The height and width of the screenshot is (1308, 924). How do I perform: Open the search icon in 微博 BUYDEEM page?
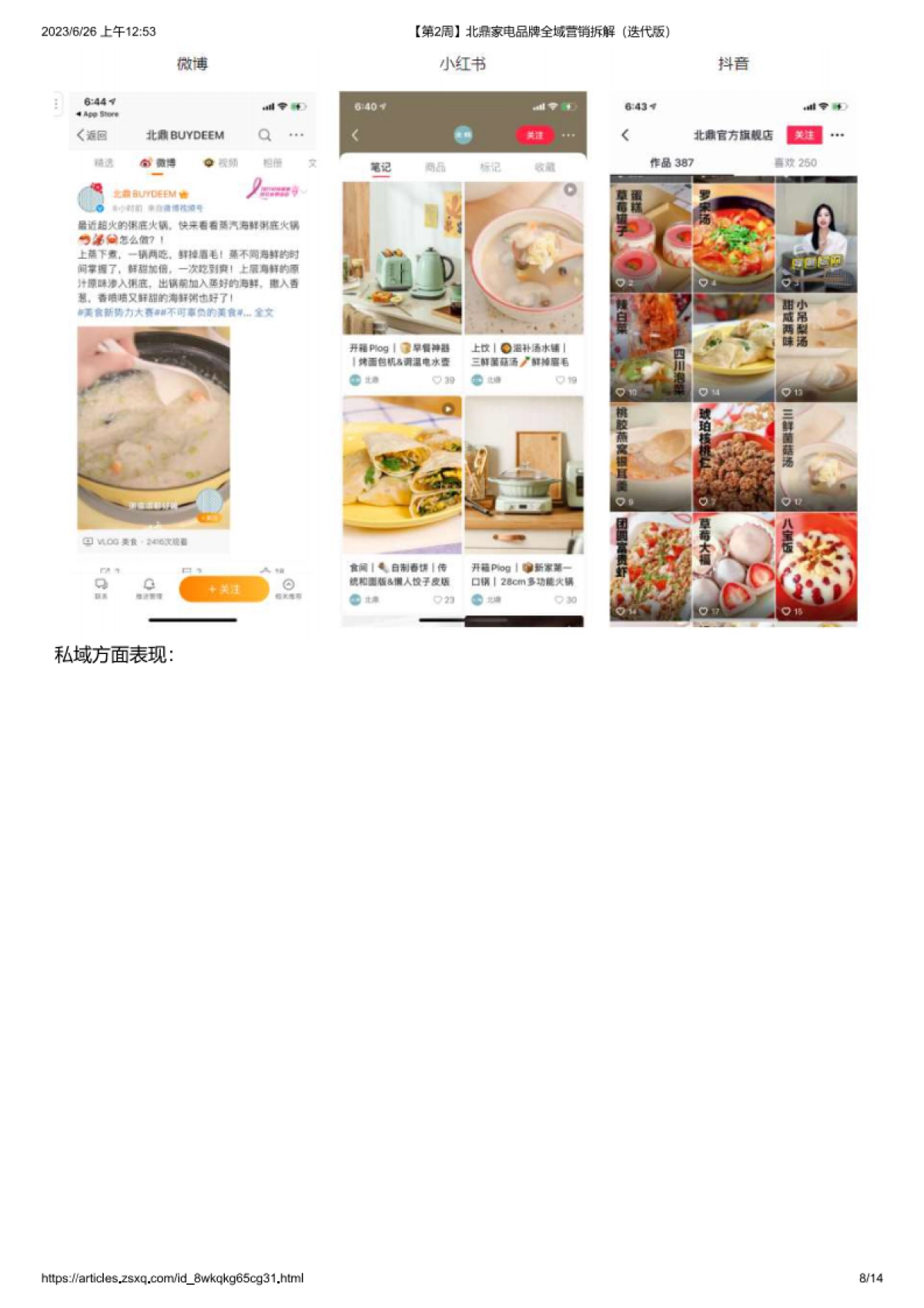(x=265, y=136)
